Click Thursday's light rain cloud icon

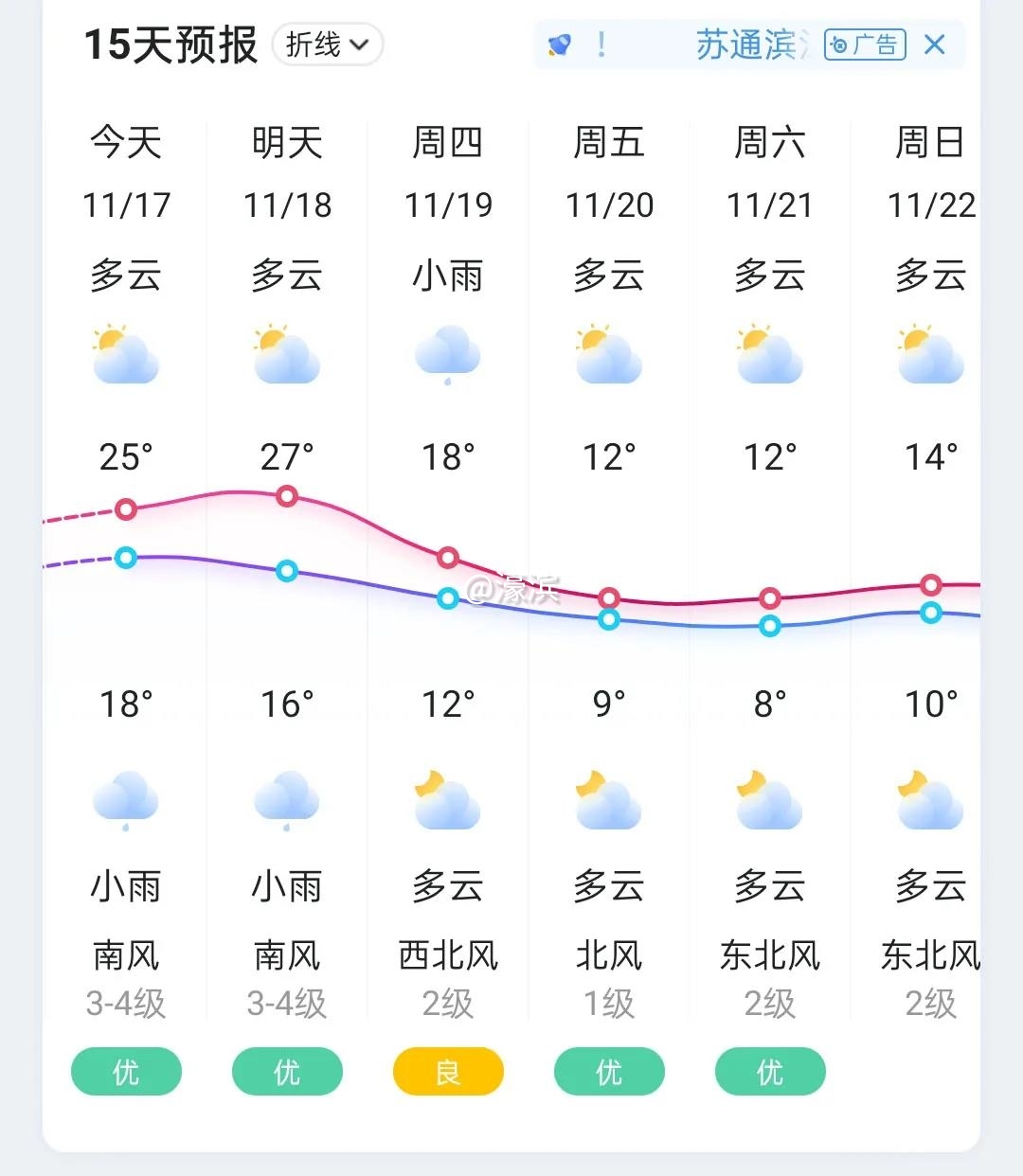[x=448, y=355]
